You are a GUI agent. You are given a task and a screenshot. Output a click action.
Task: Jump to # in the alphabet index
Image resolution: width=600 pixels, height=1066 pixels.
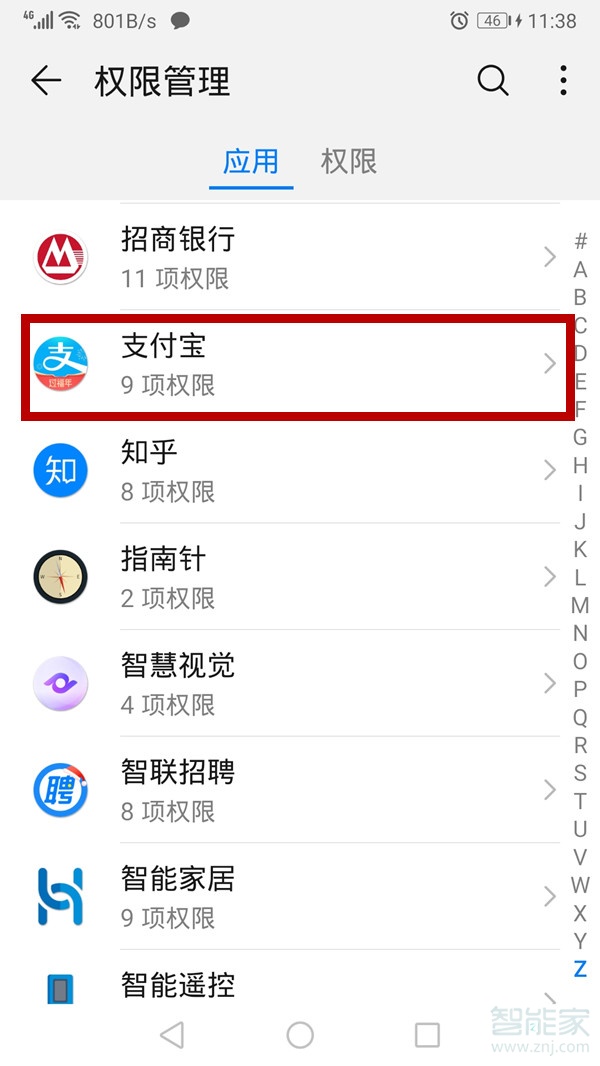[x=580, y=241]
